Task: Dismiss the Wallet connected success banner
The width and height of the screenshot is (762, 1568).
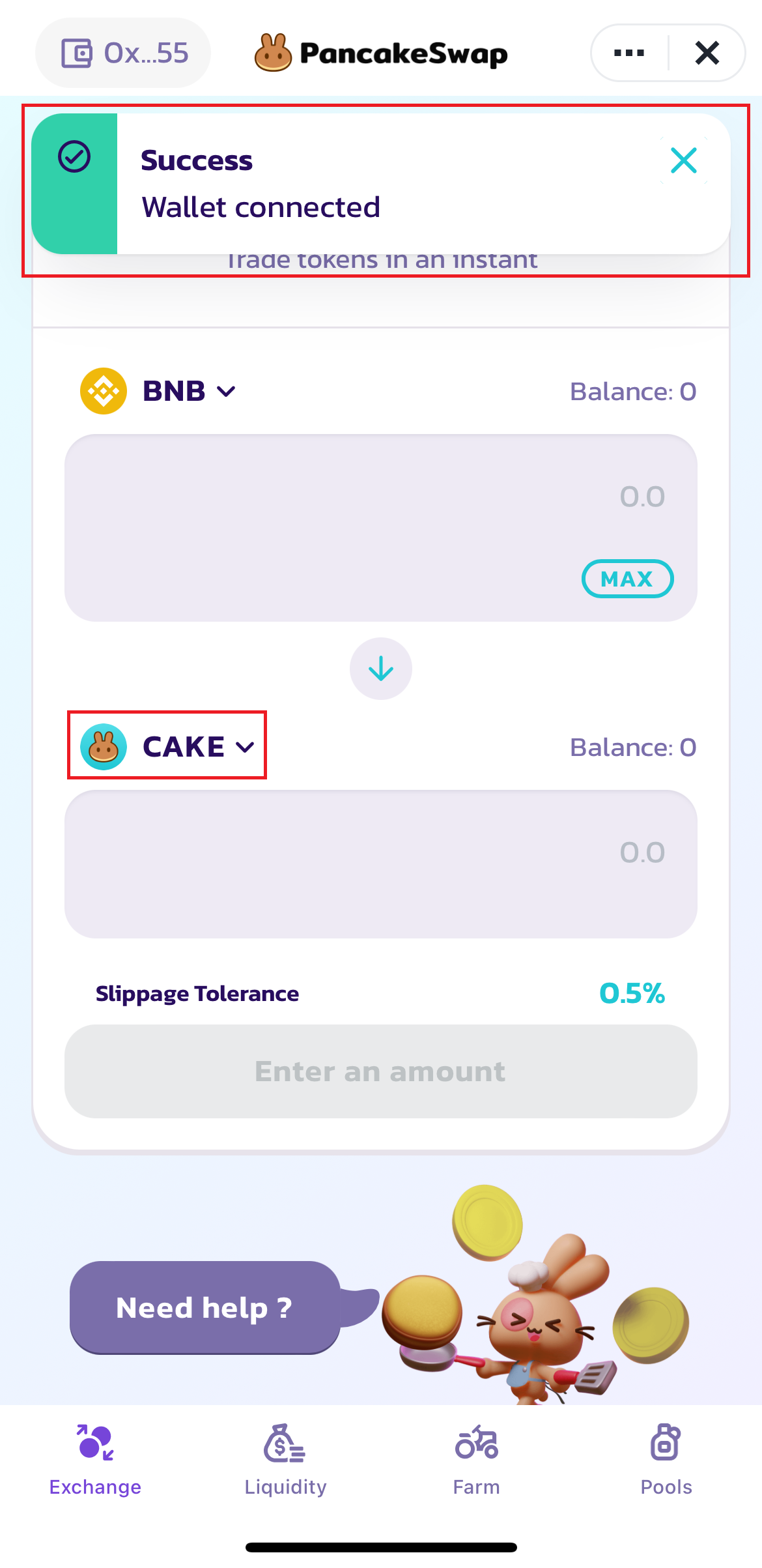Action: pyautogui.click(x=684, y=160)
